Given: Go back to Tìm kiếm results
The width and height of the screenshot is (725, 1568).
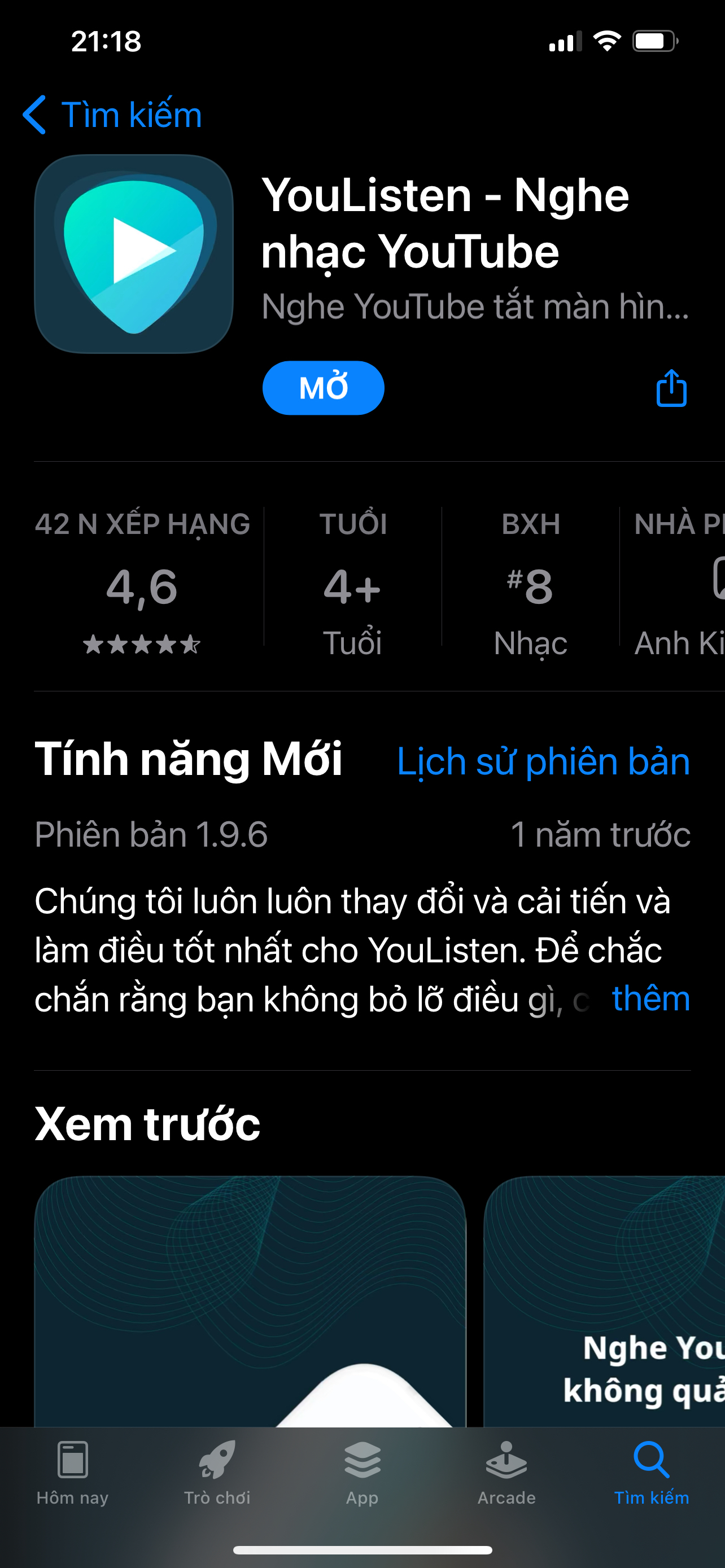Looking at the screenshot, I should coord(112,115).
